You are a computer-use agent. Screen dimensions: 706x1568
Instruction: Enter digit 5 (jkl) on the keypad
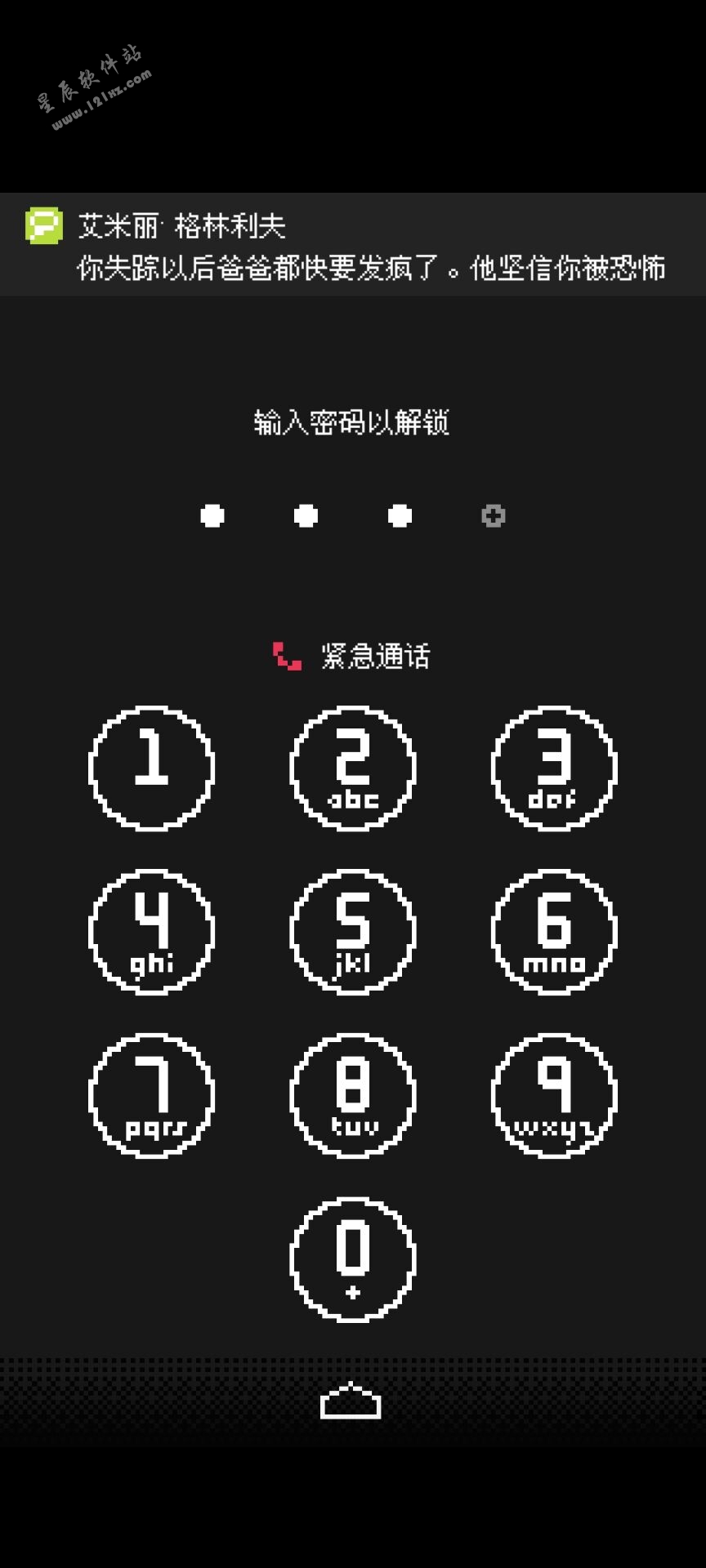pyautogui.click(x=352, y=931)
